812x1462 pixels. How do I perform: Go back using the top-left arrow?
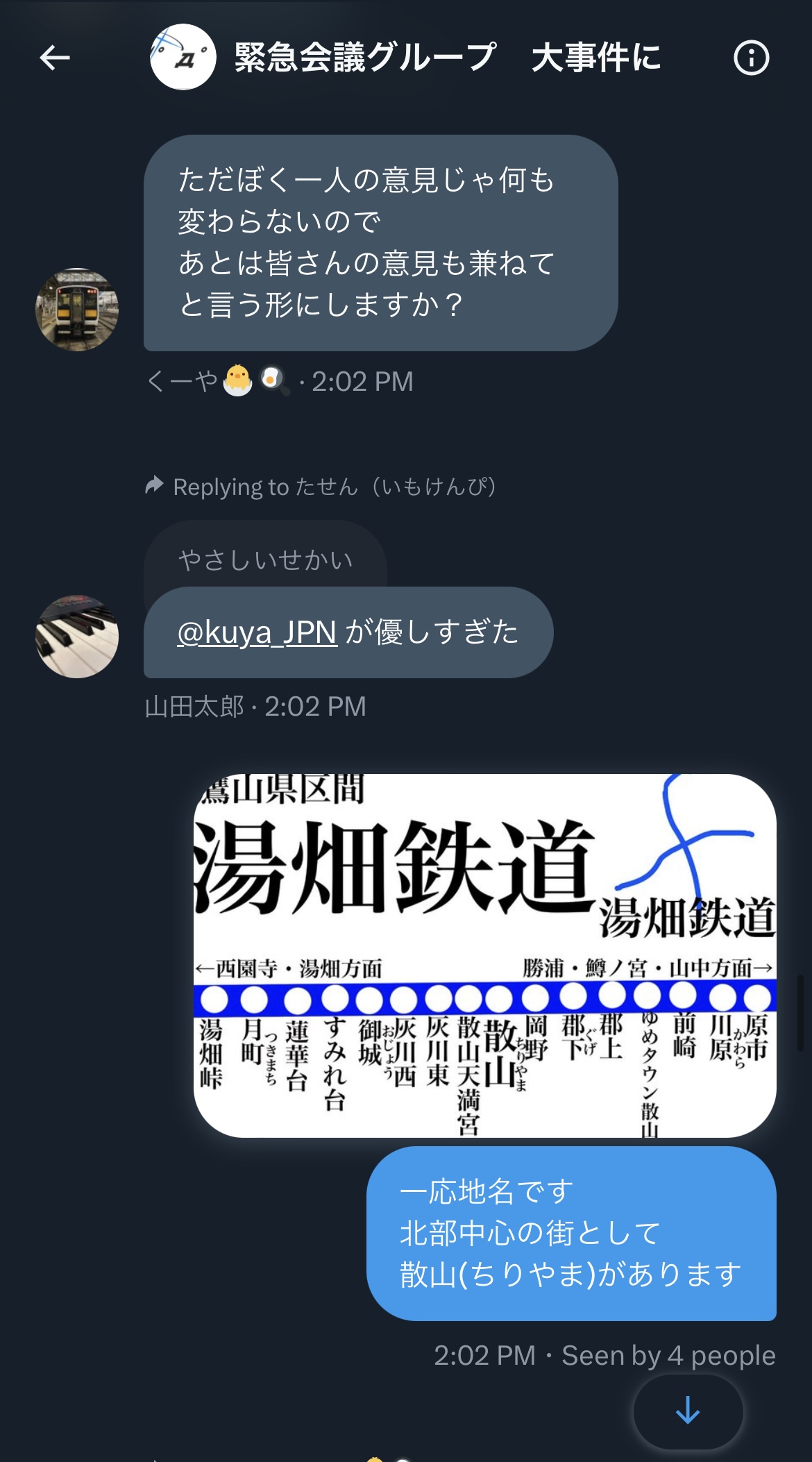click(55, 58)
